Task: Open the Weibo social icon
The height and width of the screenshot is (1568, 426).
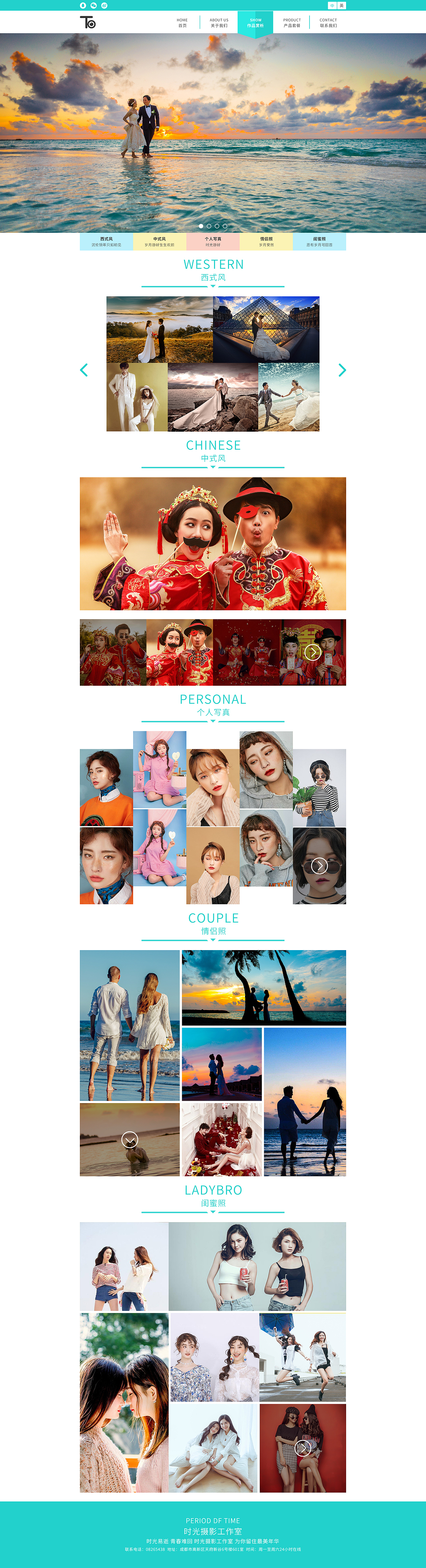Action: pos(104,5)
